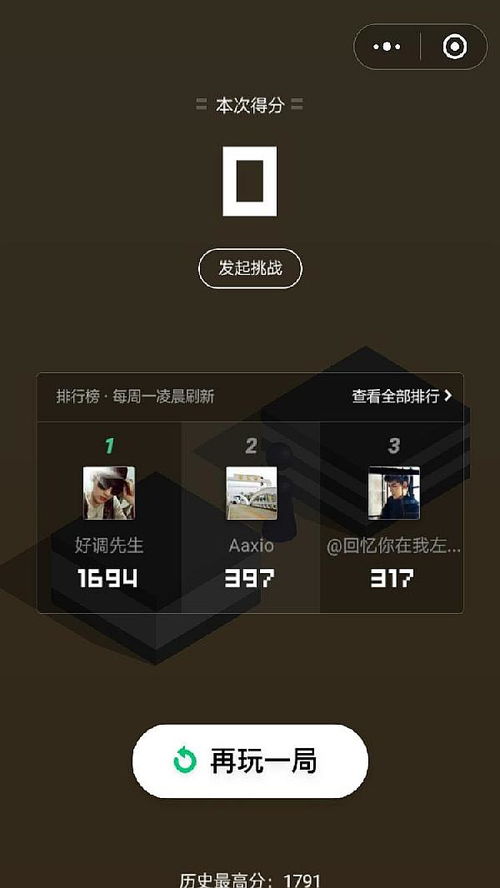Open the mini program more options menu
This screenshot has height=888, width=500.
pyautogui.click(x=387, y=47)
